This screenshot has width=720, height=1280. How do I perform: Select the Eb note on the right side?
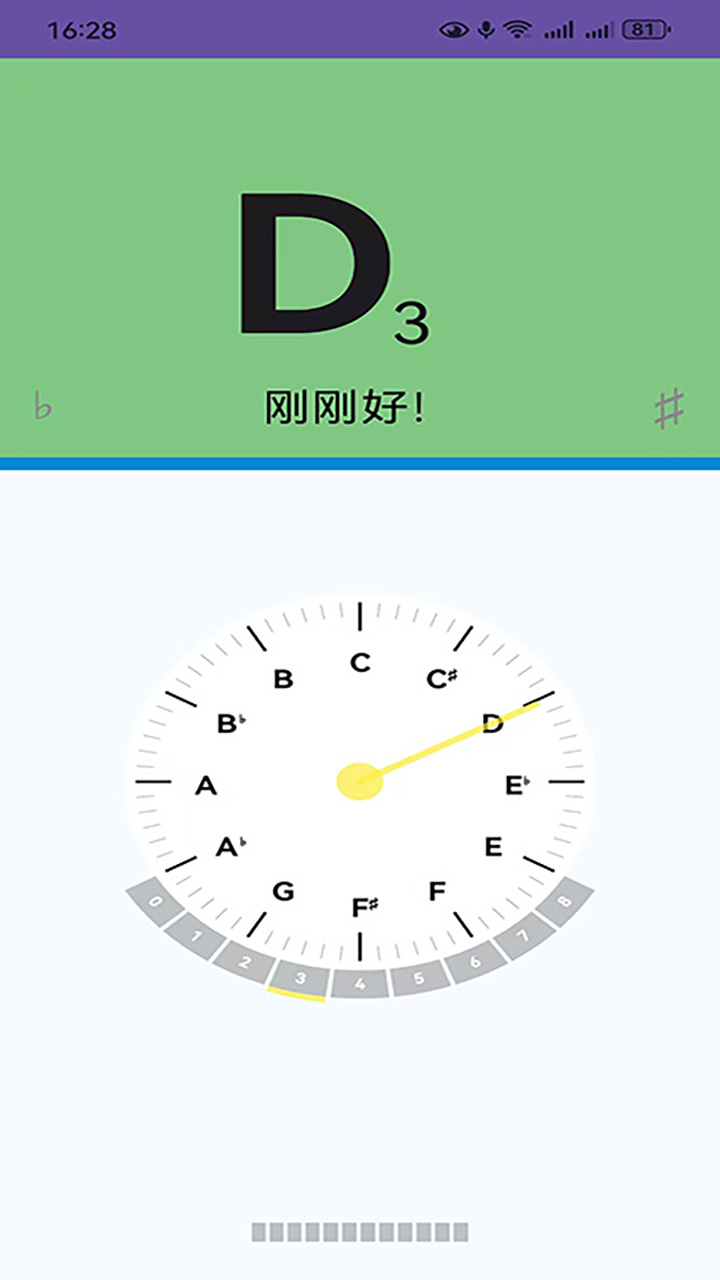coord(517,786)
